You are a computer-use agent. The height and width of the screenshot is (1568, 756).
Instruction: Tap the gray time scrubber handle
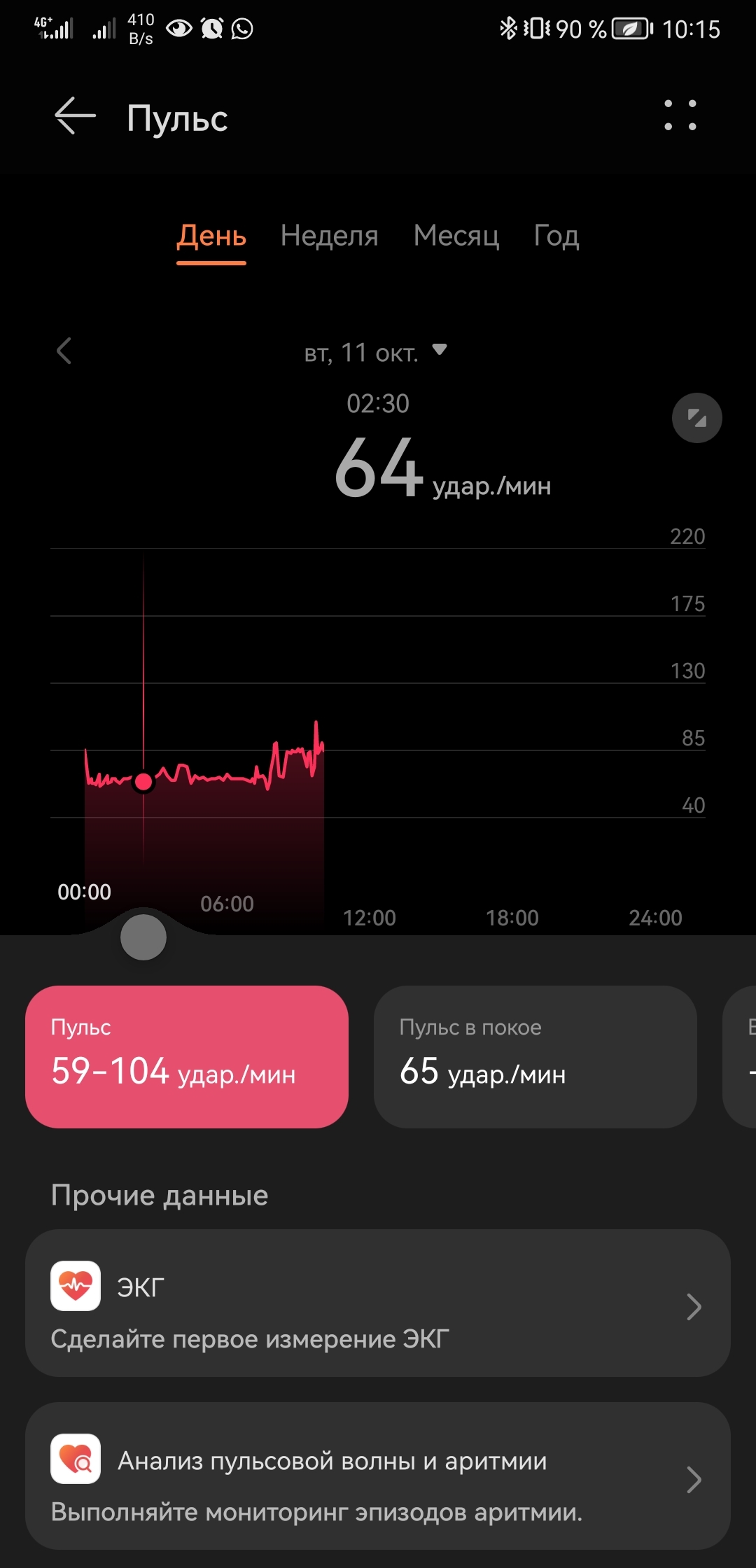coord(143,937)
